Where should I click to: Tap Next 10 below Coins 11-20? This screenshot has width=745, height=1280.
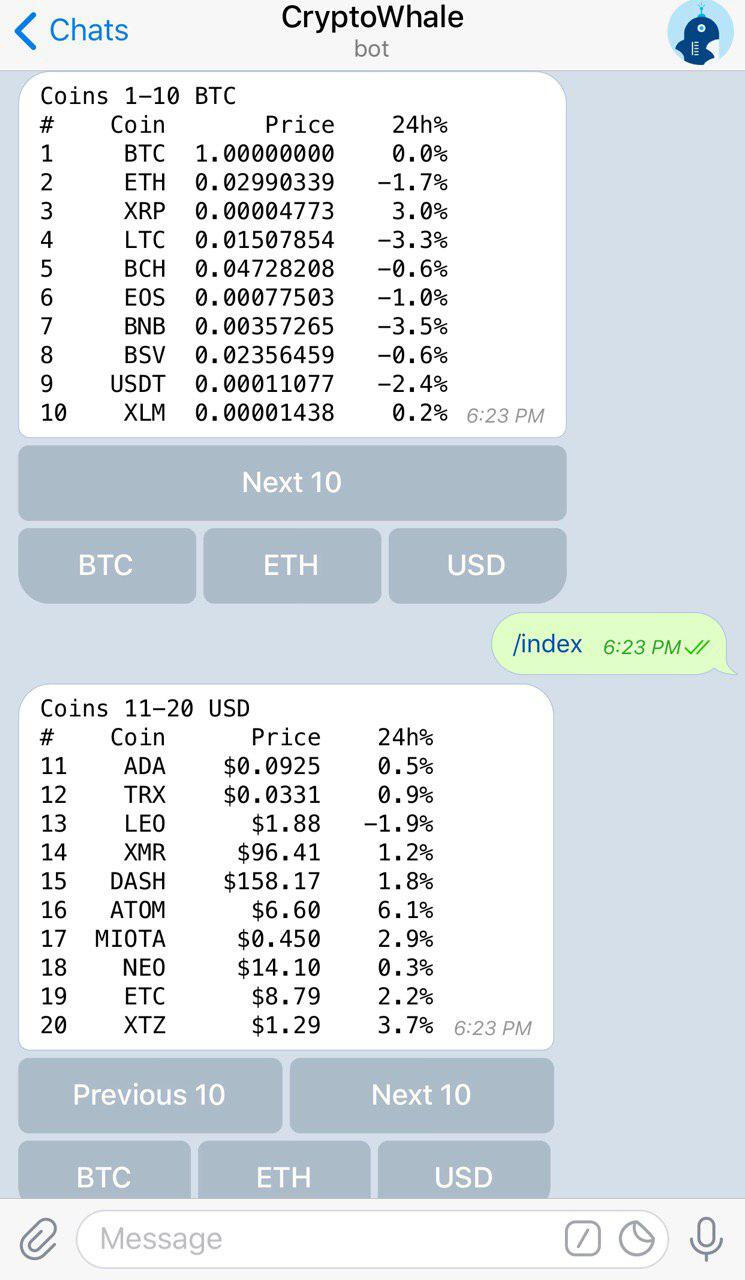[421, 1095]
